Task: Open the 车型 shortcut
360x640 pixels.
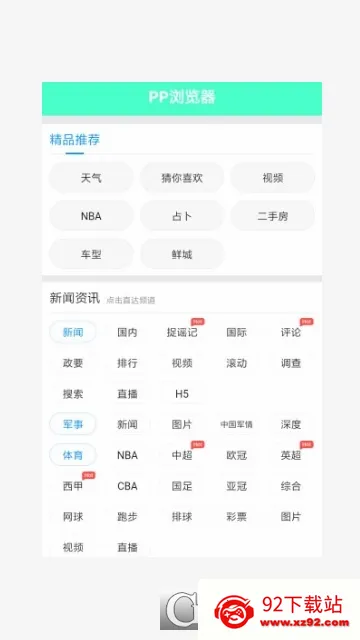Action: pos(91,254)
